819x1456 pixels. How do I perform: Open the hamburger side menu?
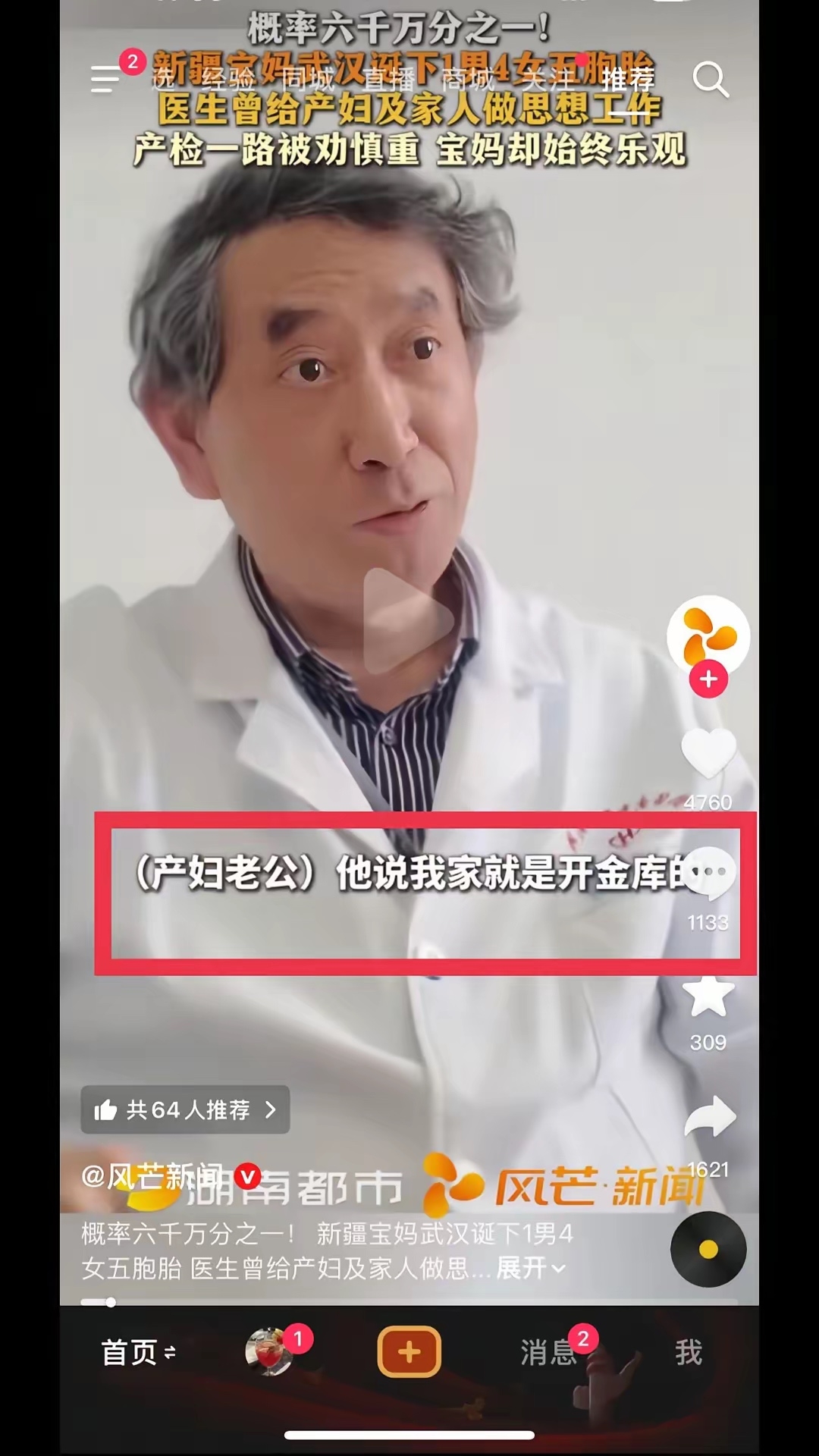pos(105,79)
